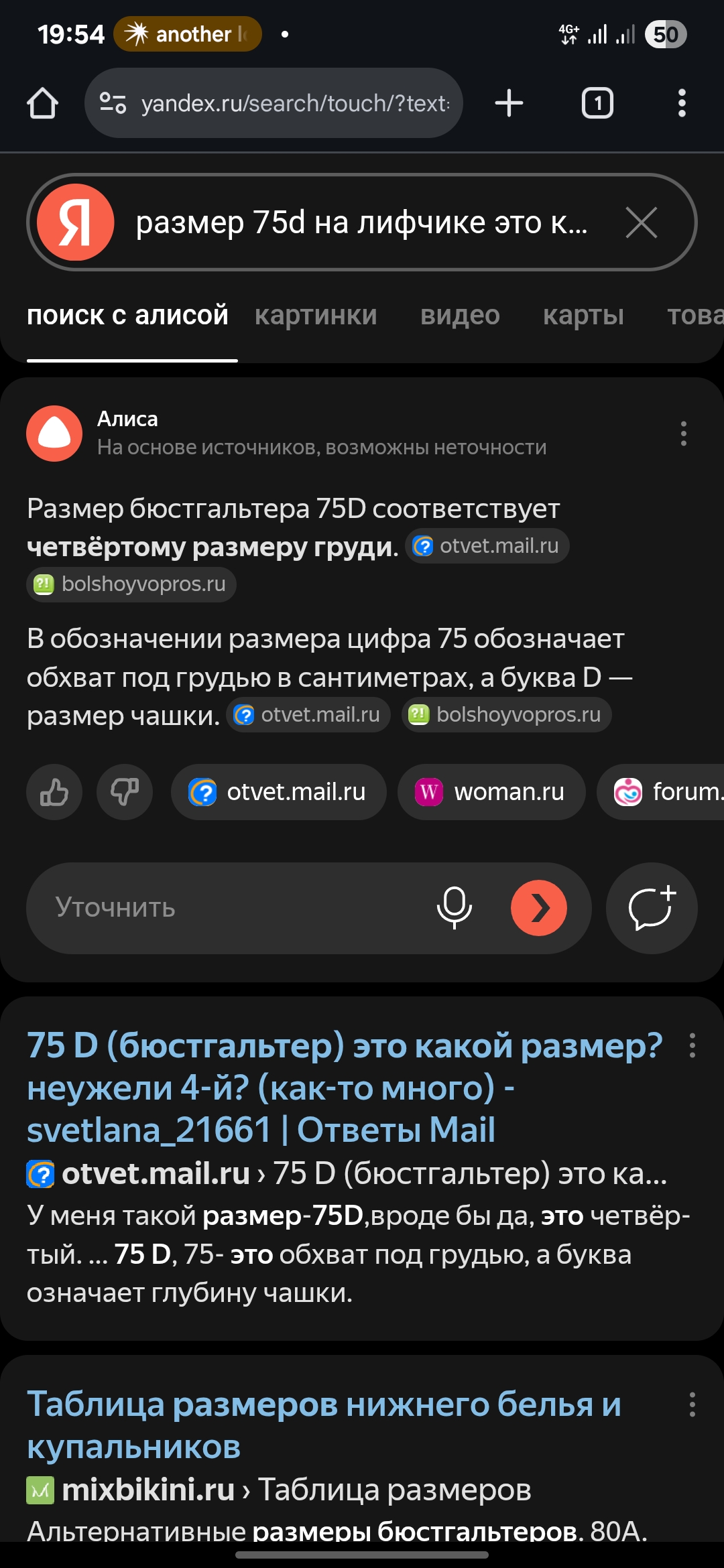The height and width of the screenshot is (1568, 724).
Task: Clear the Yandex search query
Action: pyautogui.click(x=641, y=222)
